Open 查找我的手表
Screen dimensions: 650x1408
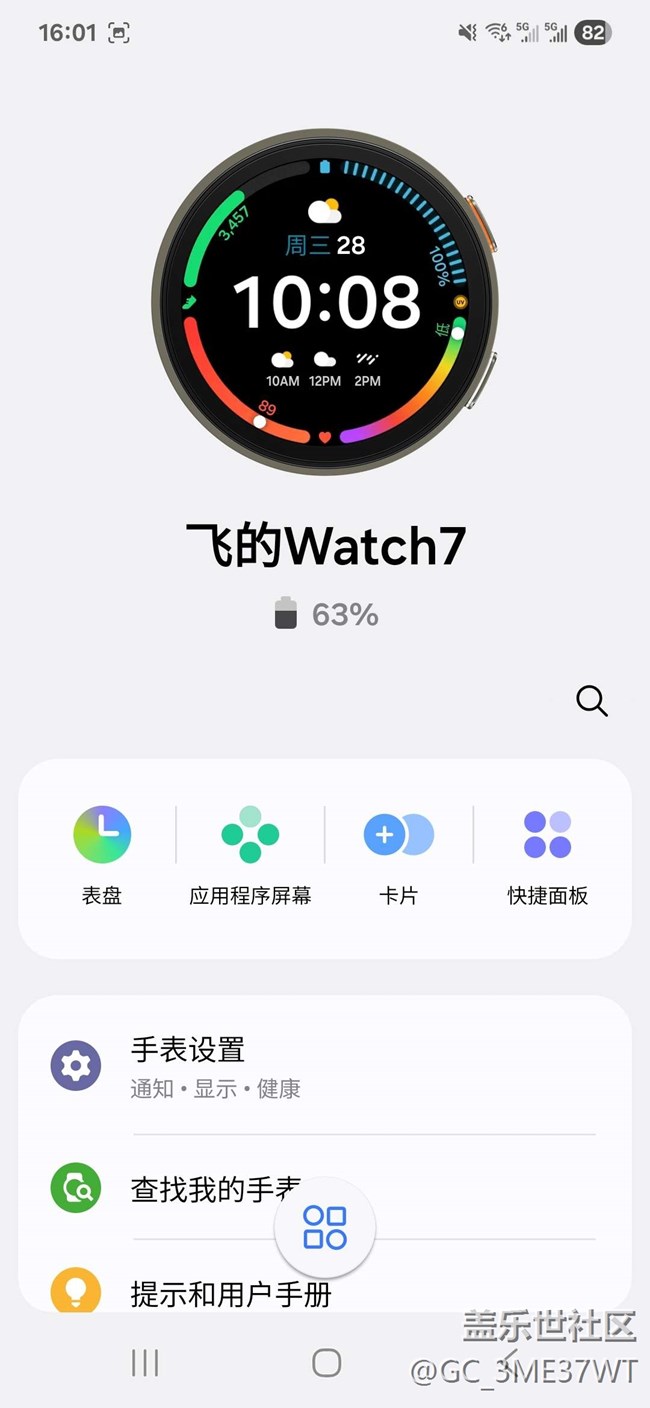pos(325,1188)
